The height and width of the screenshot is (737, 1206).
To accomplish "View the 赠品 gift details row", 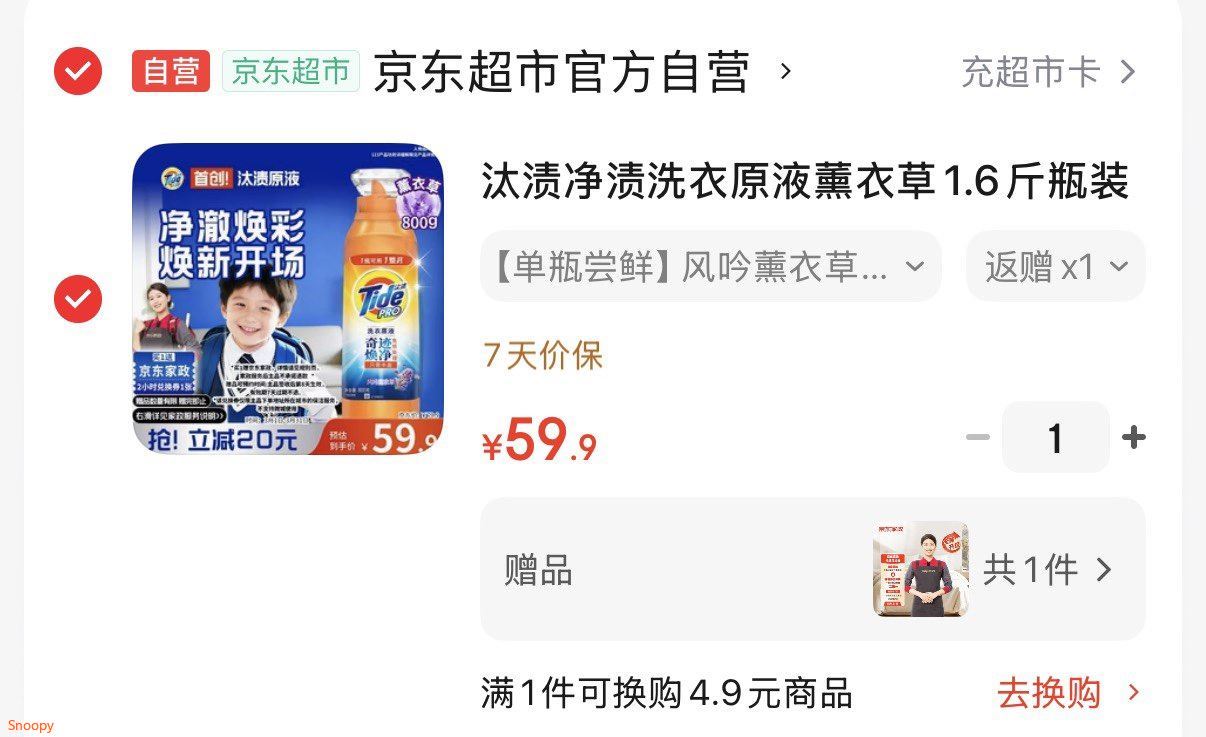I will click(813, 570).
